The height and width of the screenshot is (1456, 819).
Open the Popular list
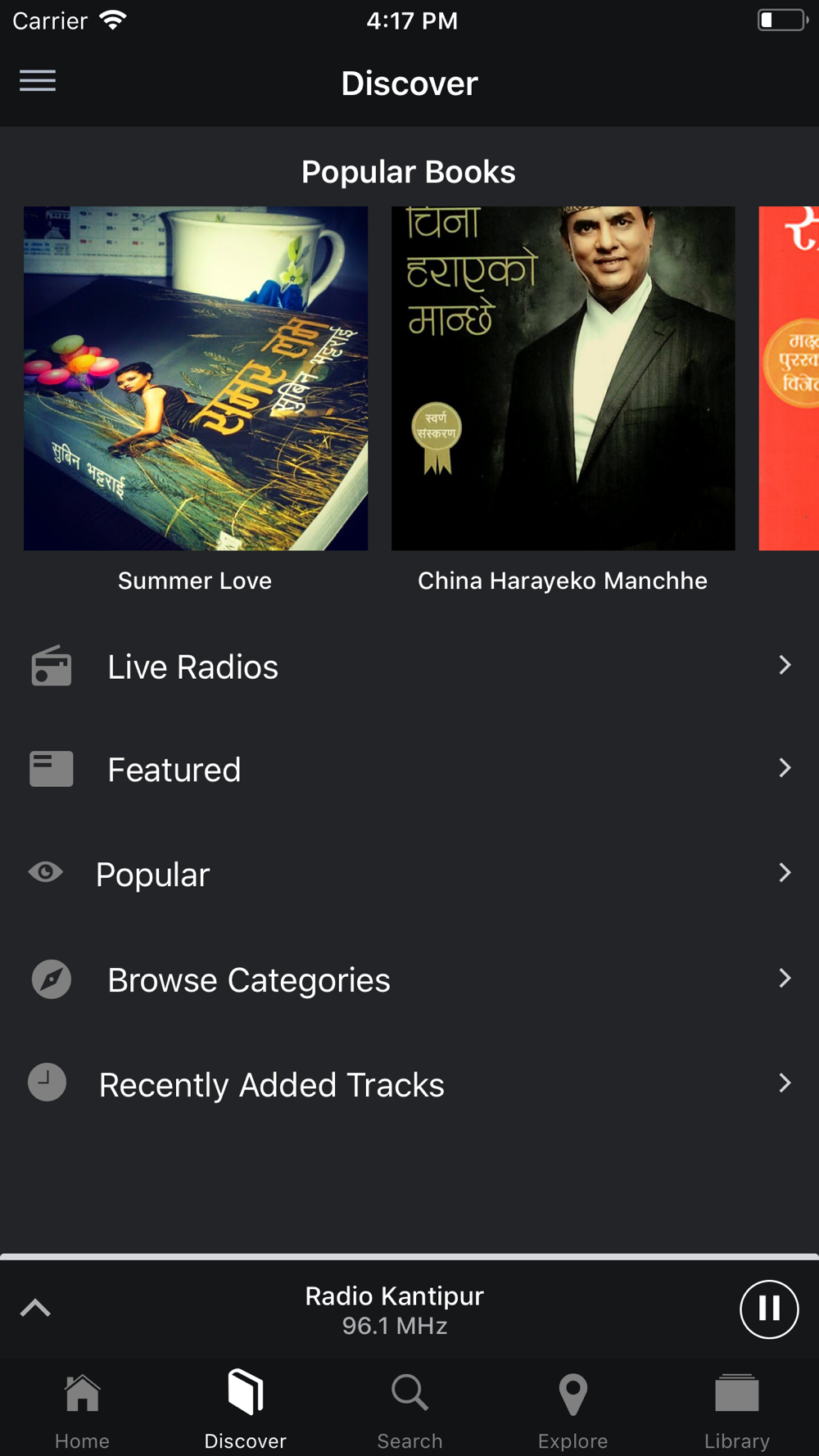(409, 874)
